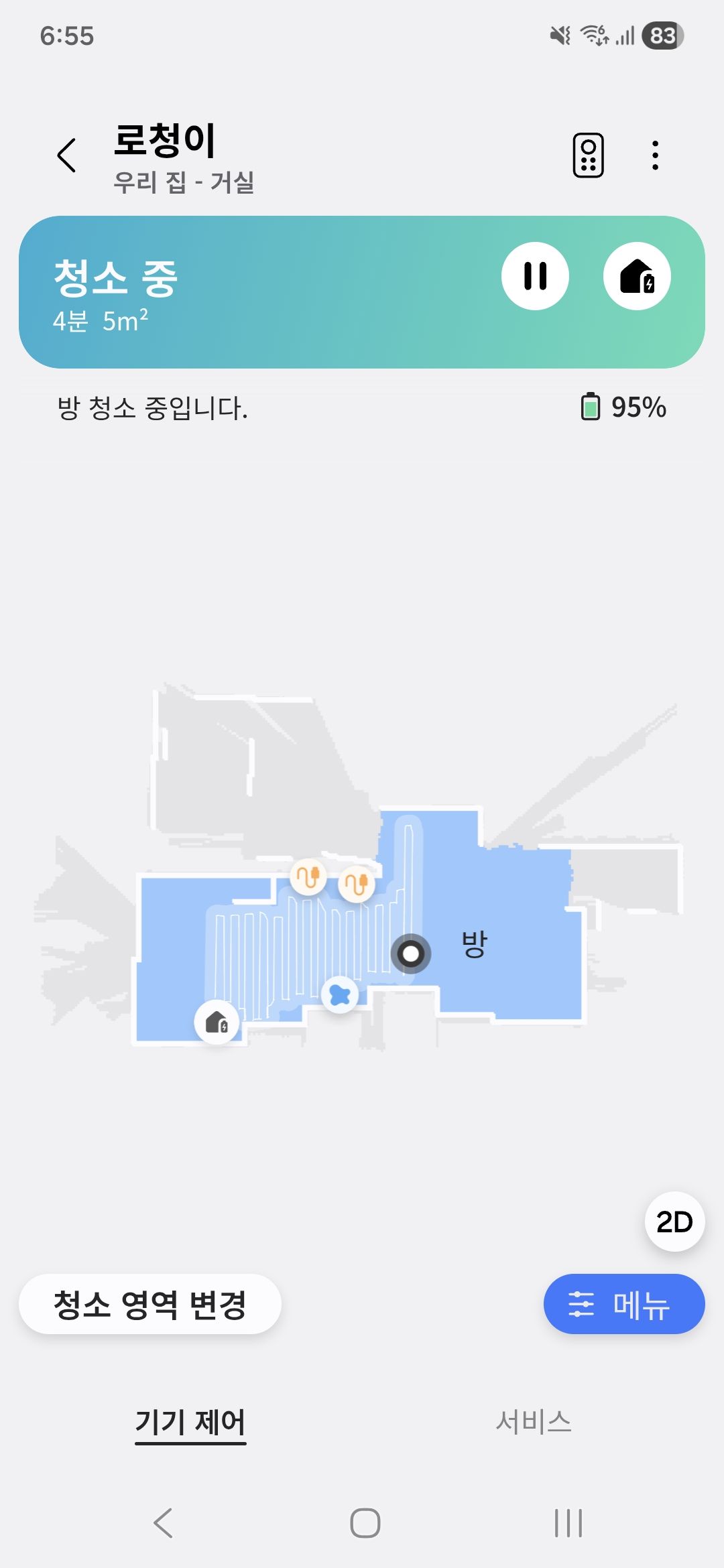This screenshot has width=724, height=1568.
Task: Switch the map to 2D view
Action: 674,1222
